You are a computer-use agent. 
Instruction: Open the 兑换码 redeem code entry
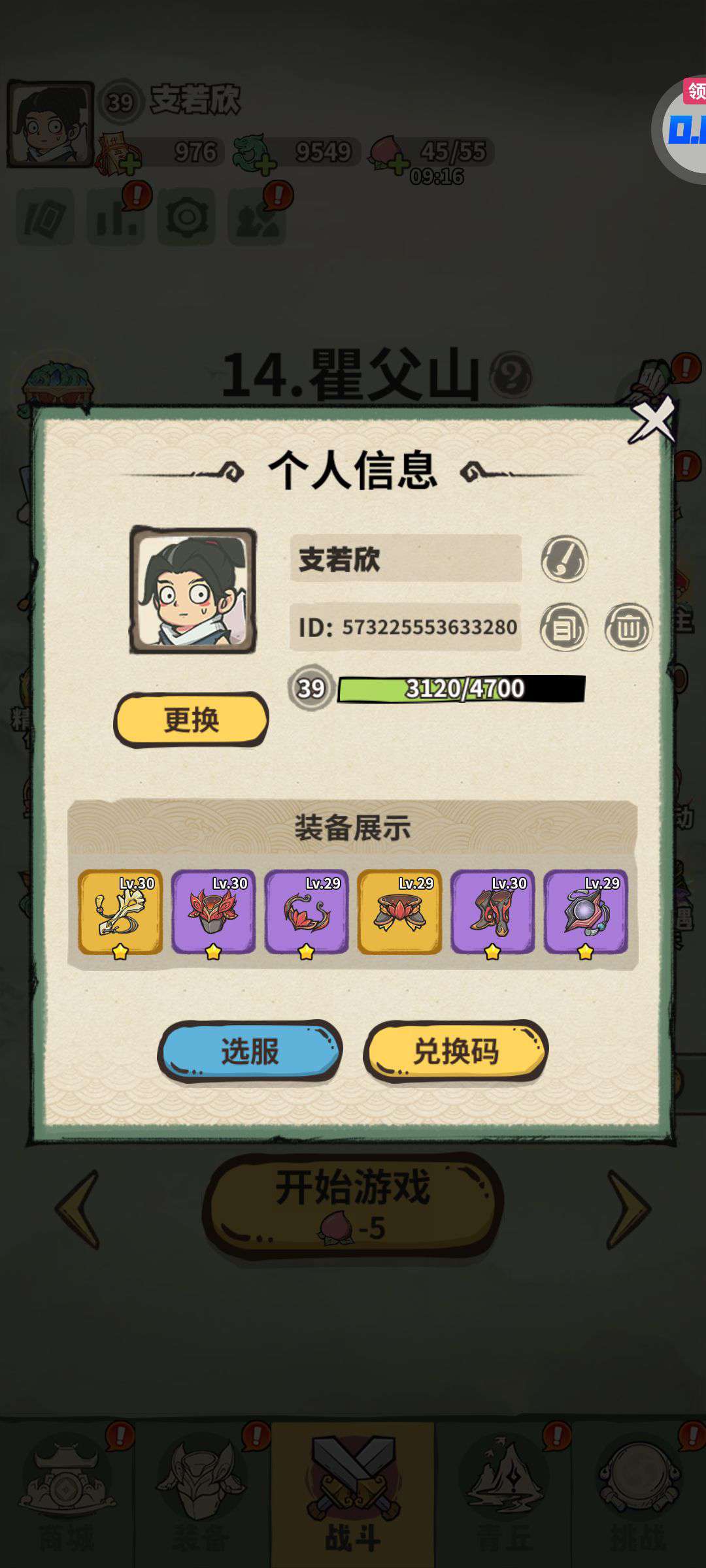456,1051
